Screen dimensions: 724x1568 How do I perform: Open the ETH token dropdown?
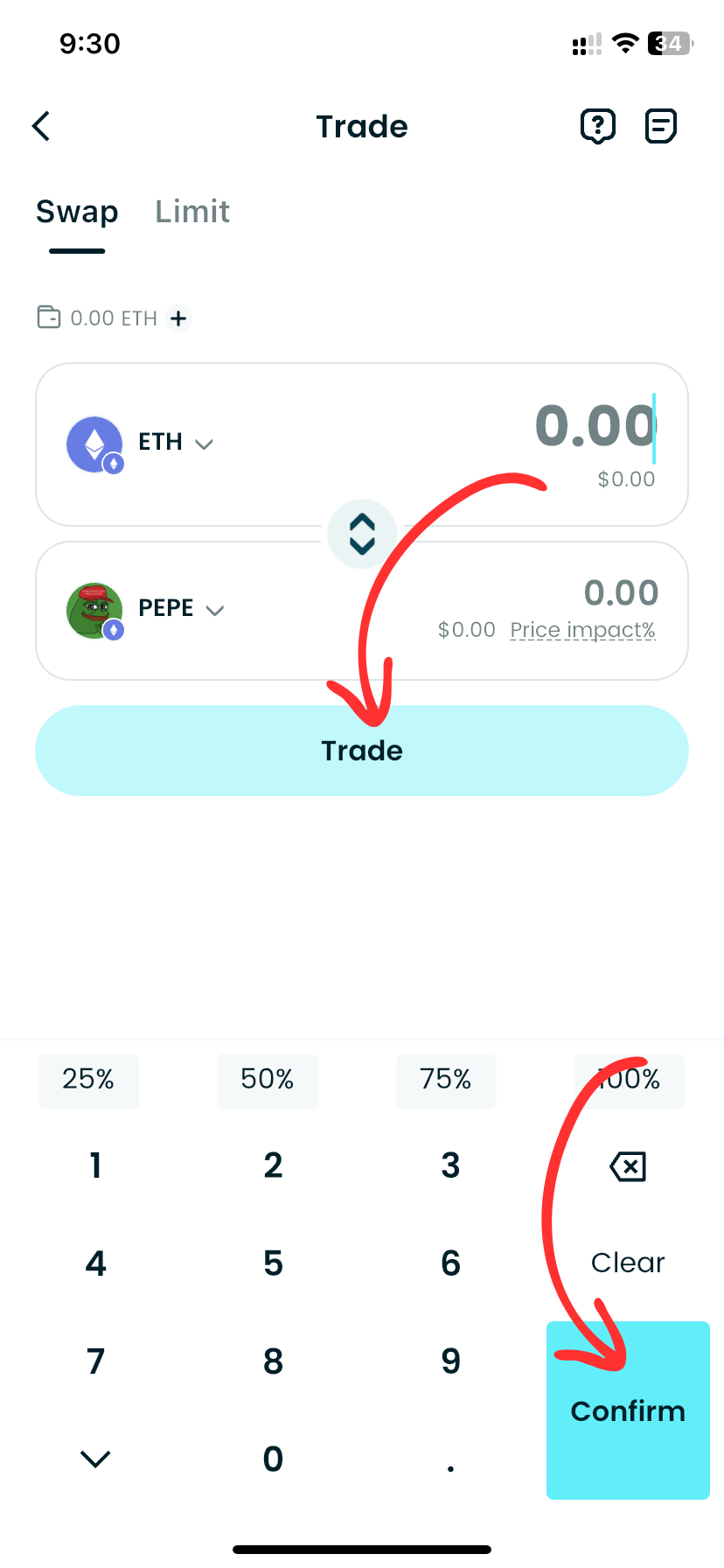coord(175,443)
